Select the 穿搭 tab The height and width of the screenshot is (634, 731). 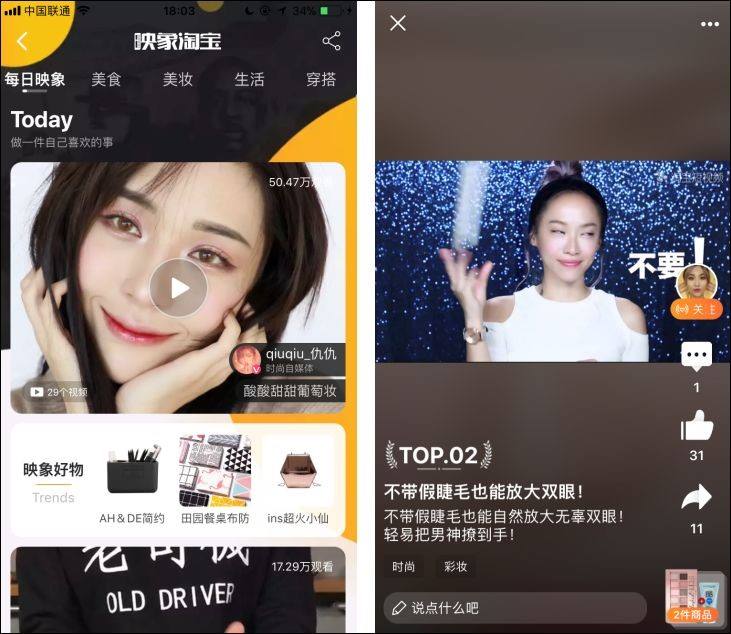pos(321,79)
